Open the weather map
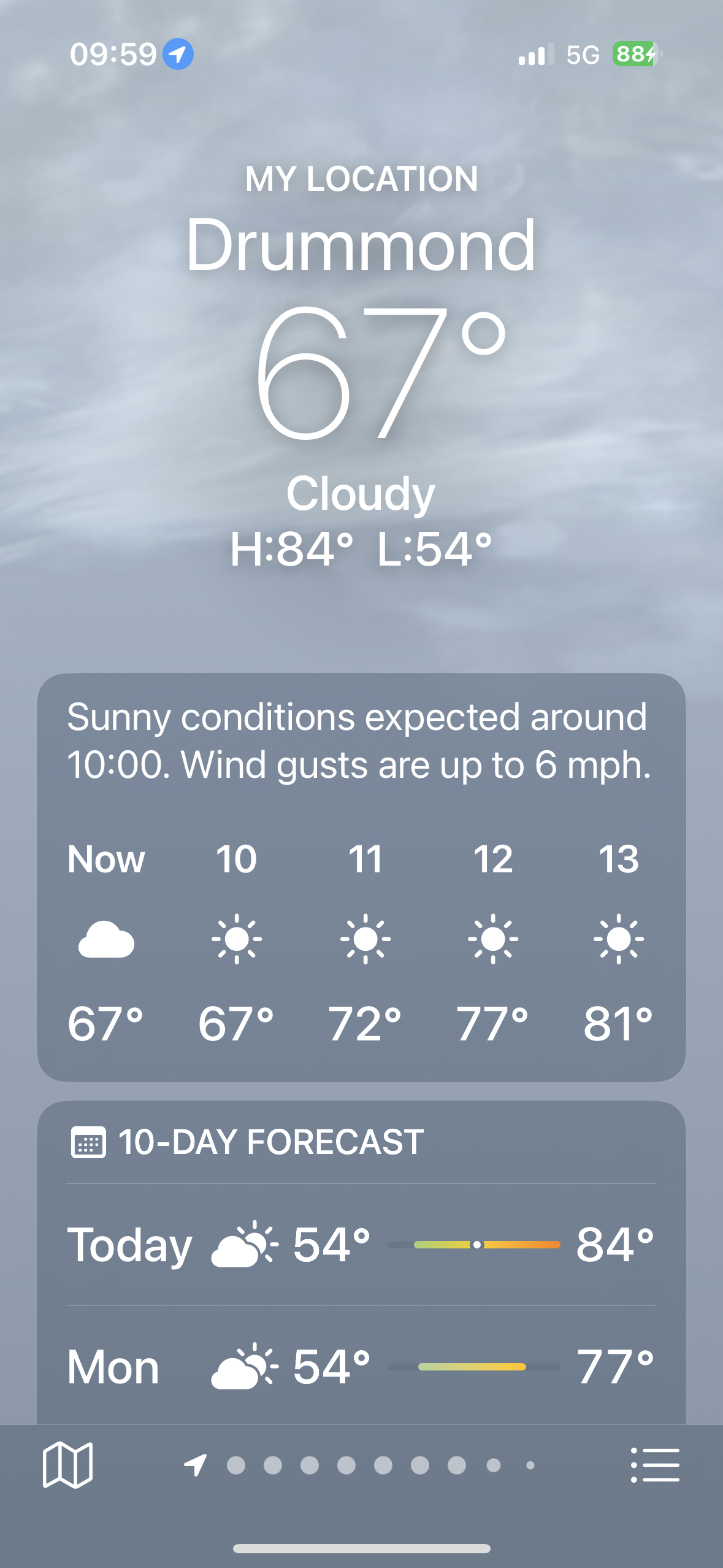 [67, 1465]
